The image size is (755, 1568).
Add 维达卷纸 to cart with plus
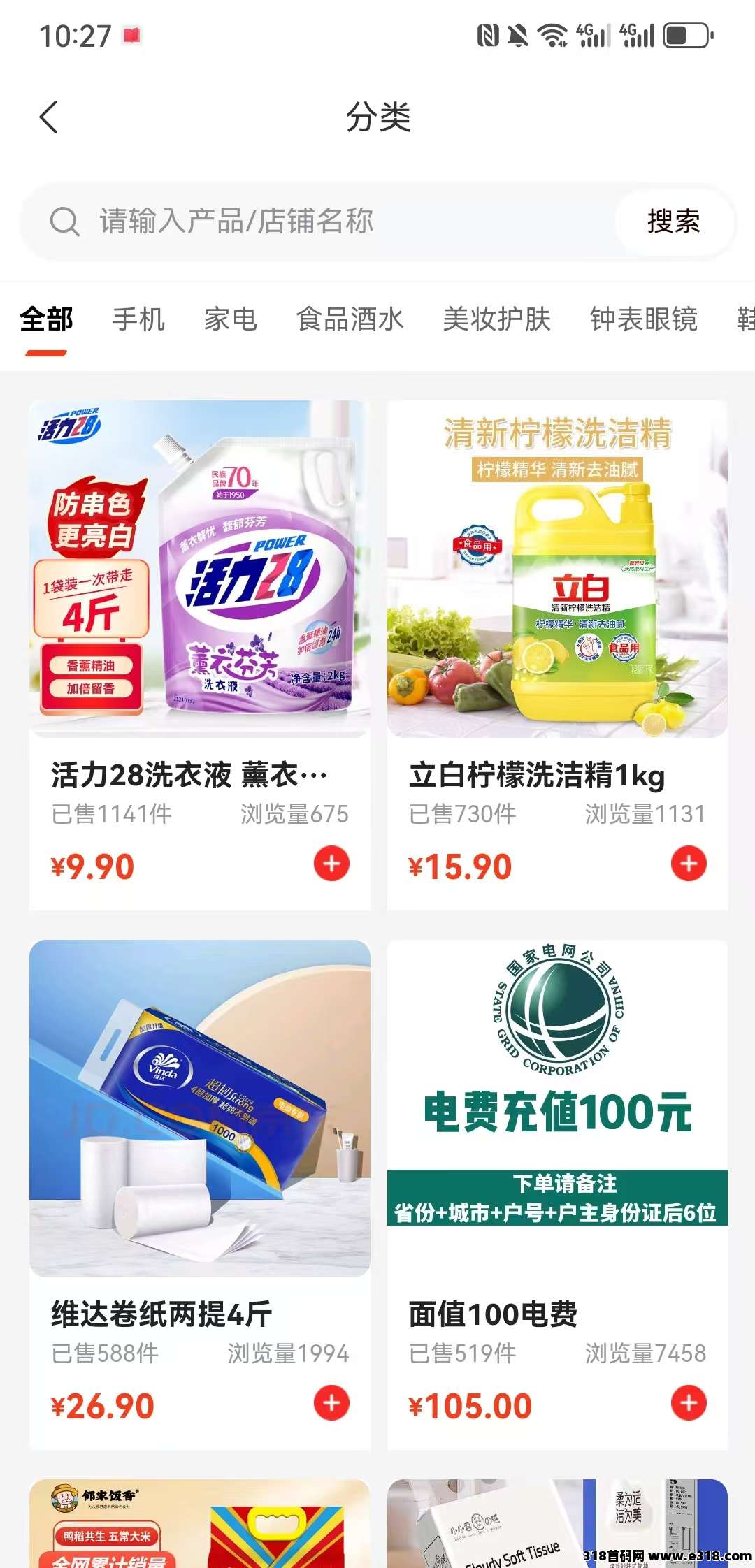click(331, 1403)
